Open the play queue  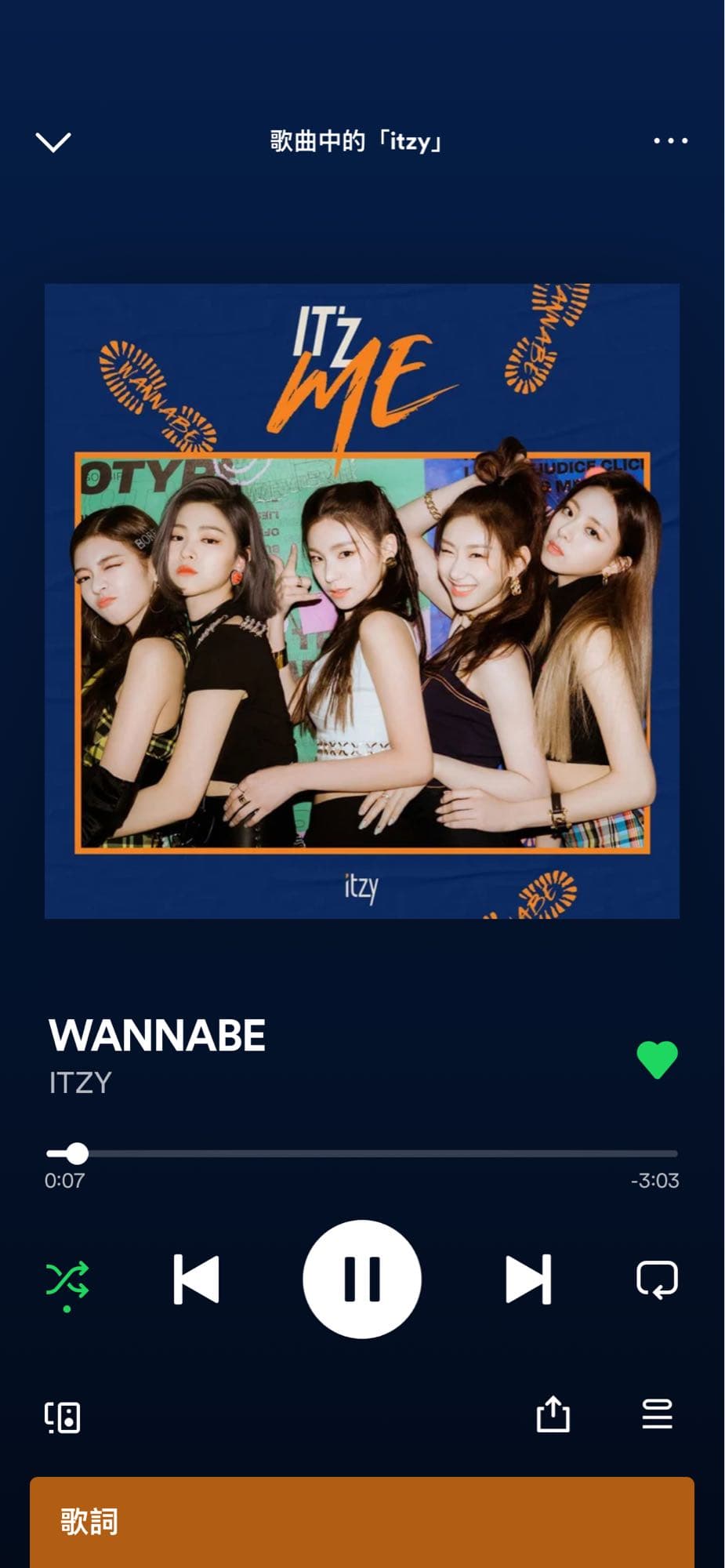click(657, 1414)
